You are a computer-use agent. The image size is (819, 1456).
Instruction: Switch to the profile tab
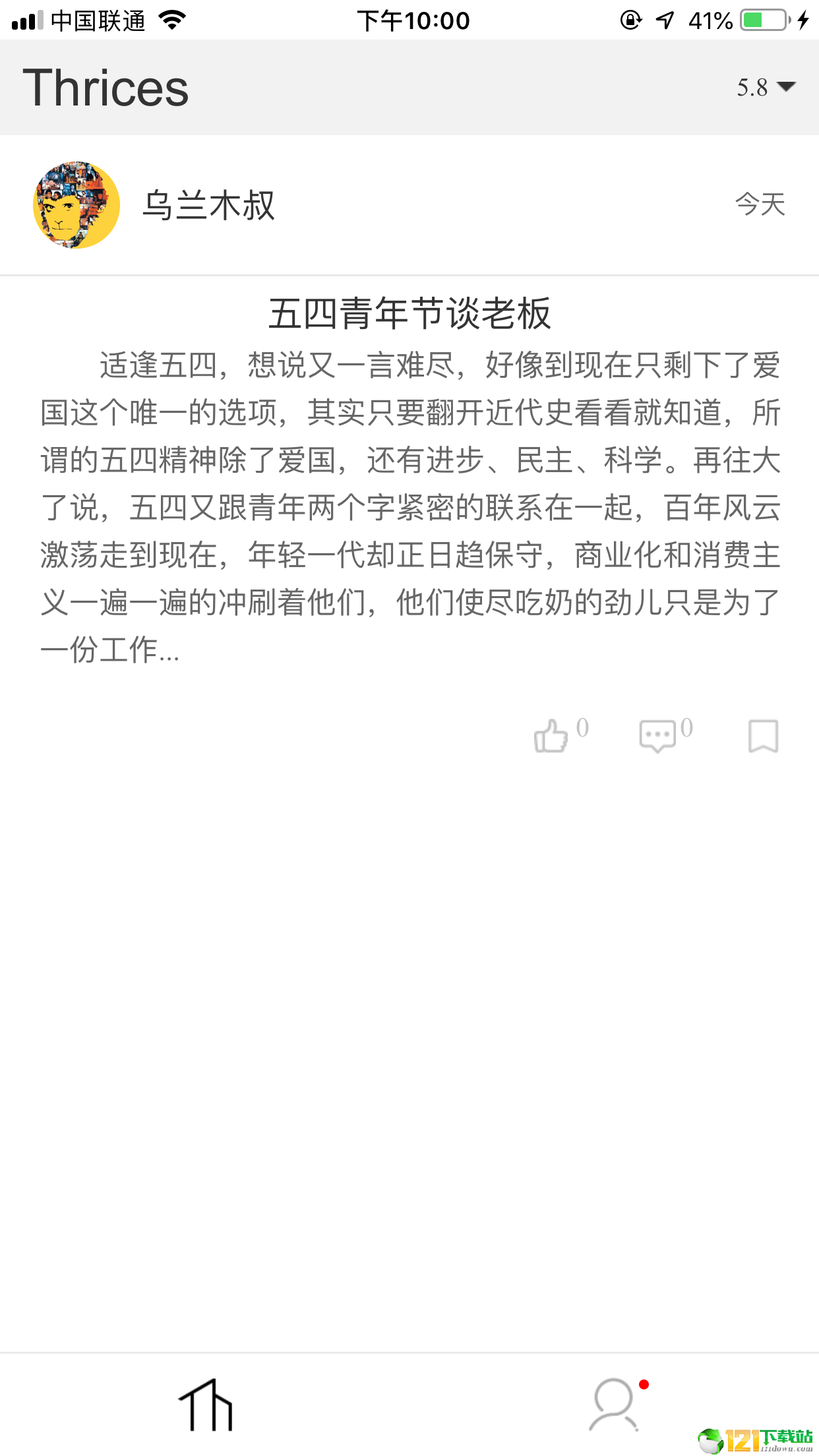pyautogui.click(x=614, y=1405)
